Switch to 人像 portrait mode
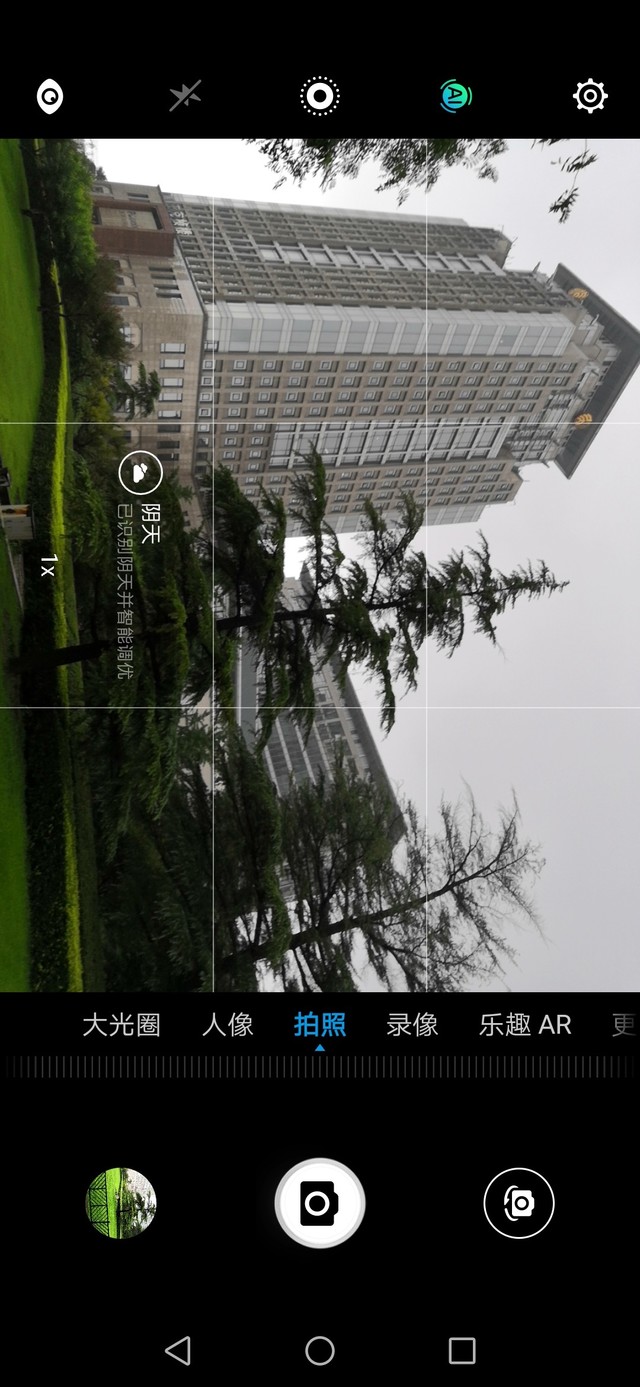Viewport: 640px width, 1387px height. tap(228, 1025)
